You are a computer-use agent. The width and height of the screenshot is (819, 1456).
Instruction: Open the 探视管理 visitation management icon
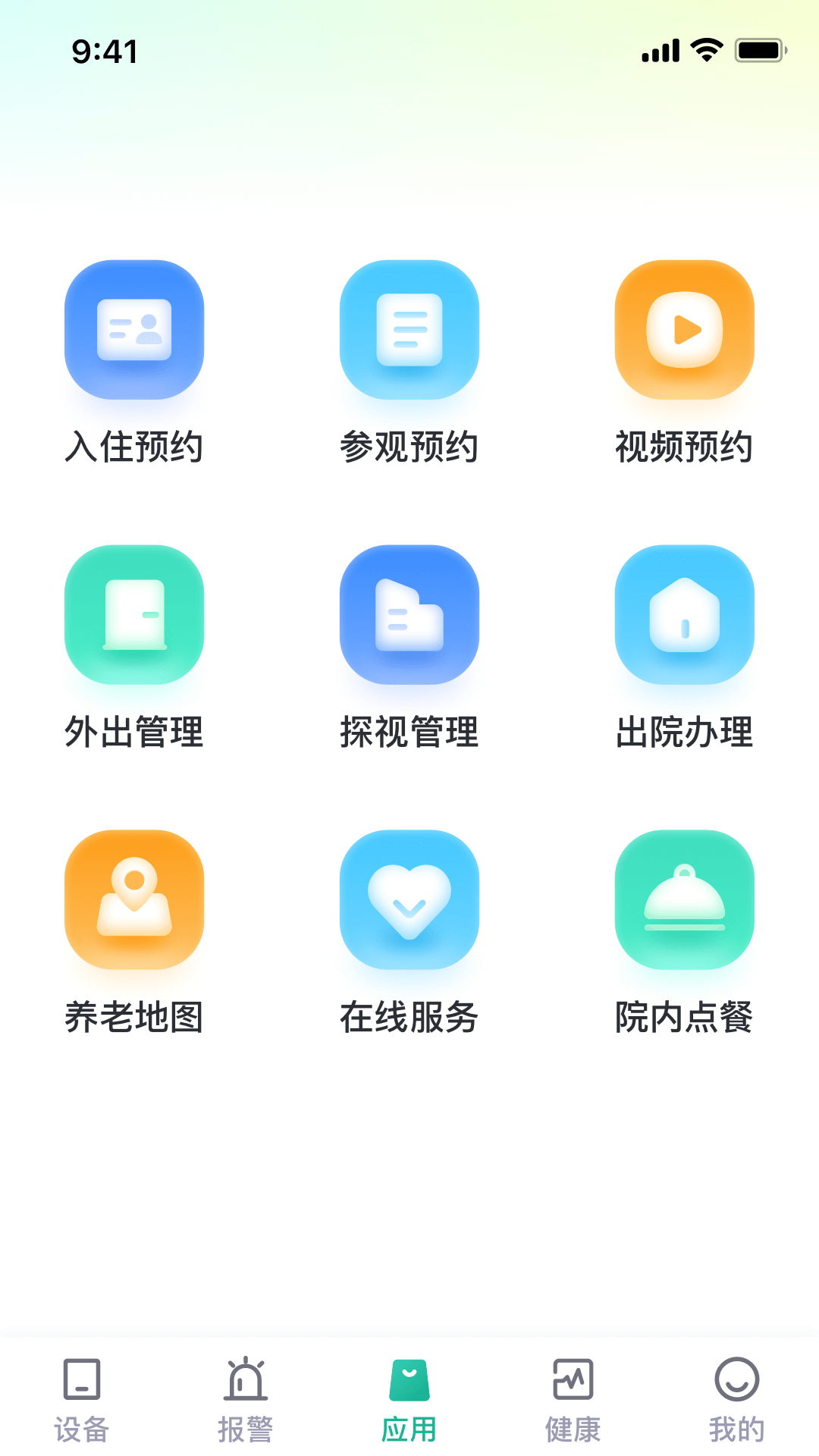click(x=409, y=616)
